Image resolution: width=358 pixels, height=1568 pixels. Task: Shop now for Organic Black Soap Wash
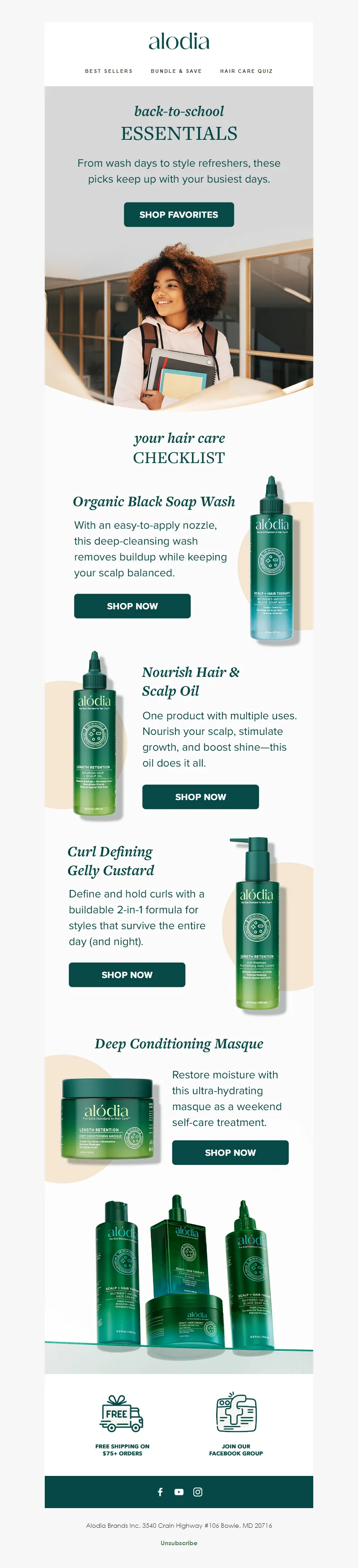(132, 606)
